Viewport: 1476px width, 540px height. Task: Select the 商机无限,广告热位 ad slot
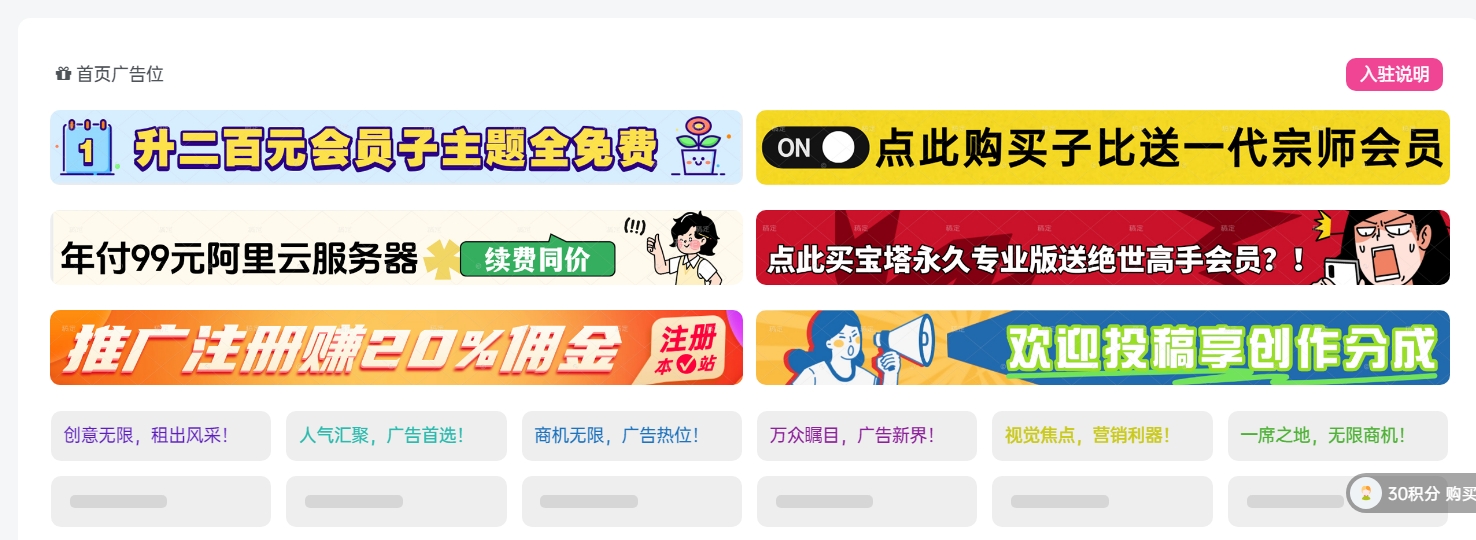[x=631, y=436]
